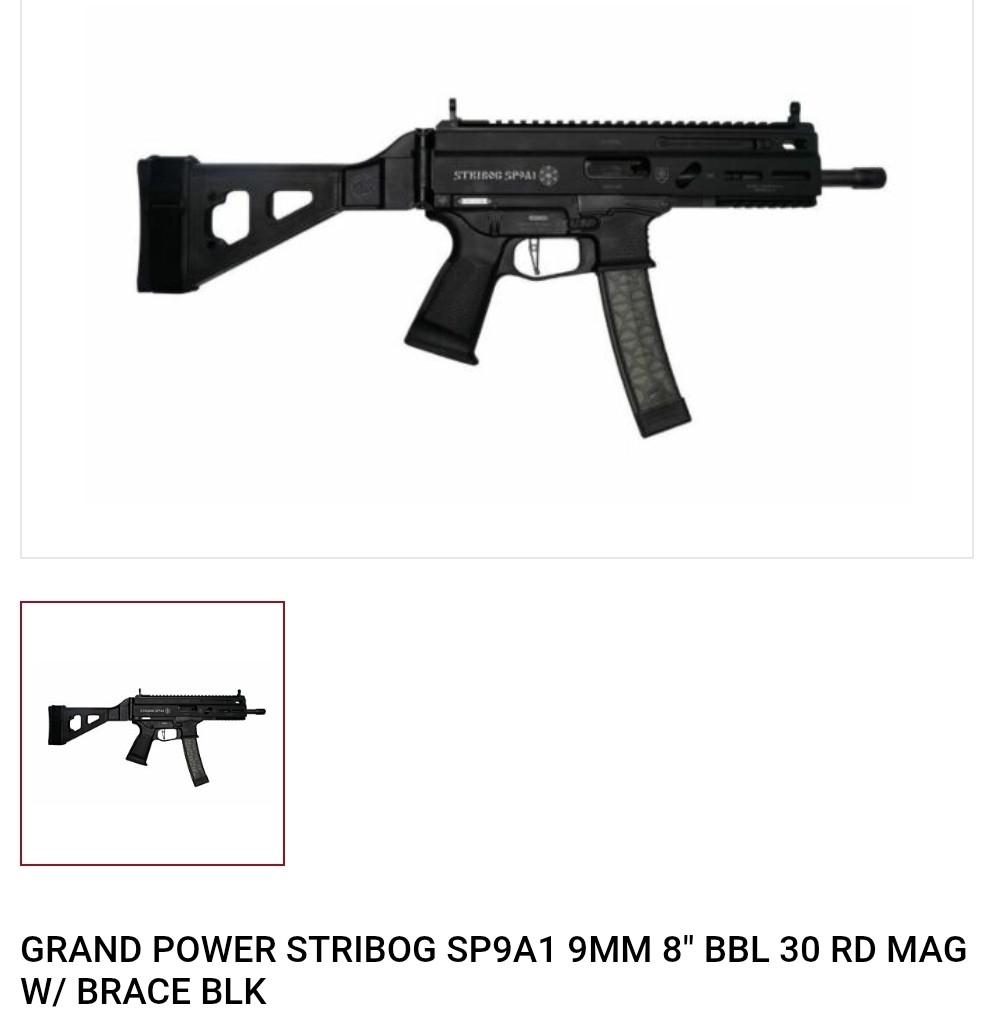Select the Stribog gallery thumbnail
This screenshot has height=1015, width=998.
152,733
